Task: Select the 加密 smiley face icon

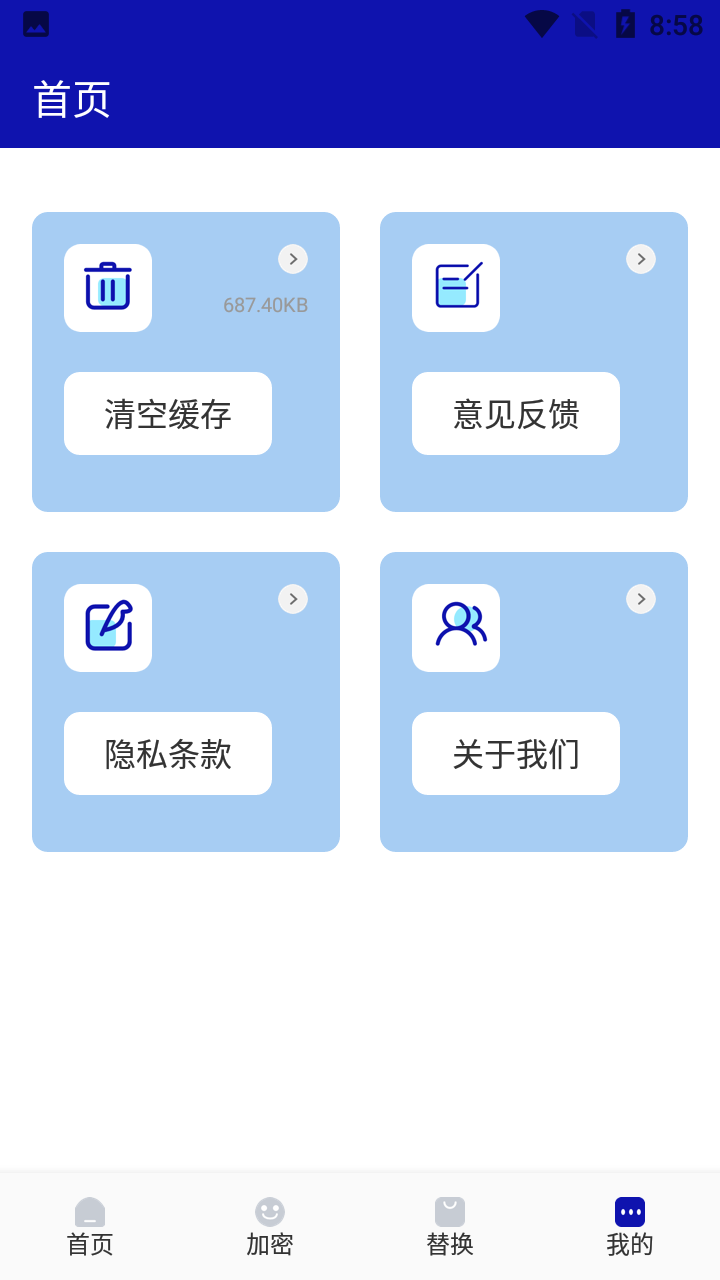Action: 270,1210
